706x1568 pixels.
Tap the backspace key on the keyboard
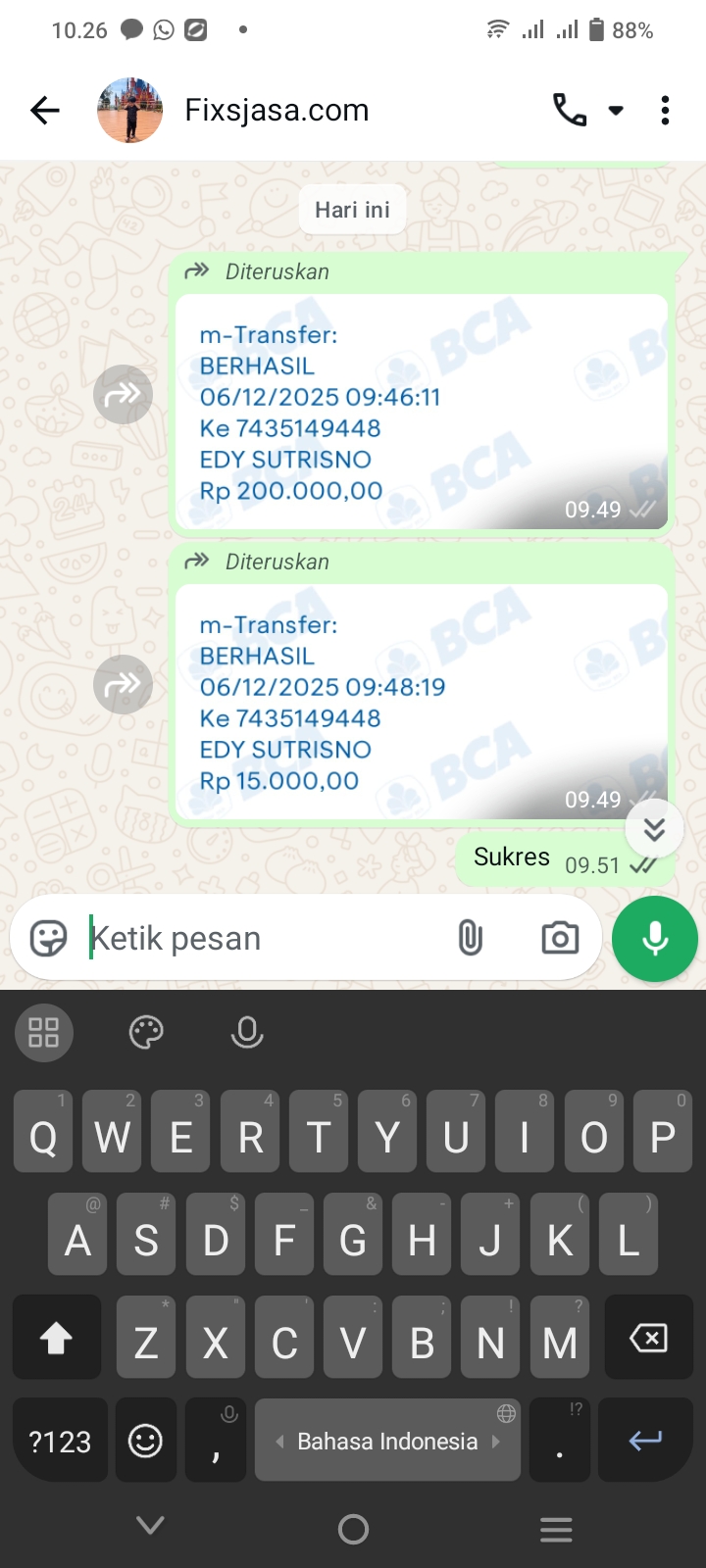coord(648,1339)
